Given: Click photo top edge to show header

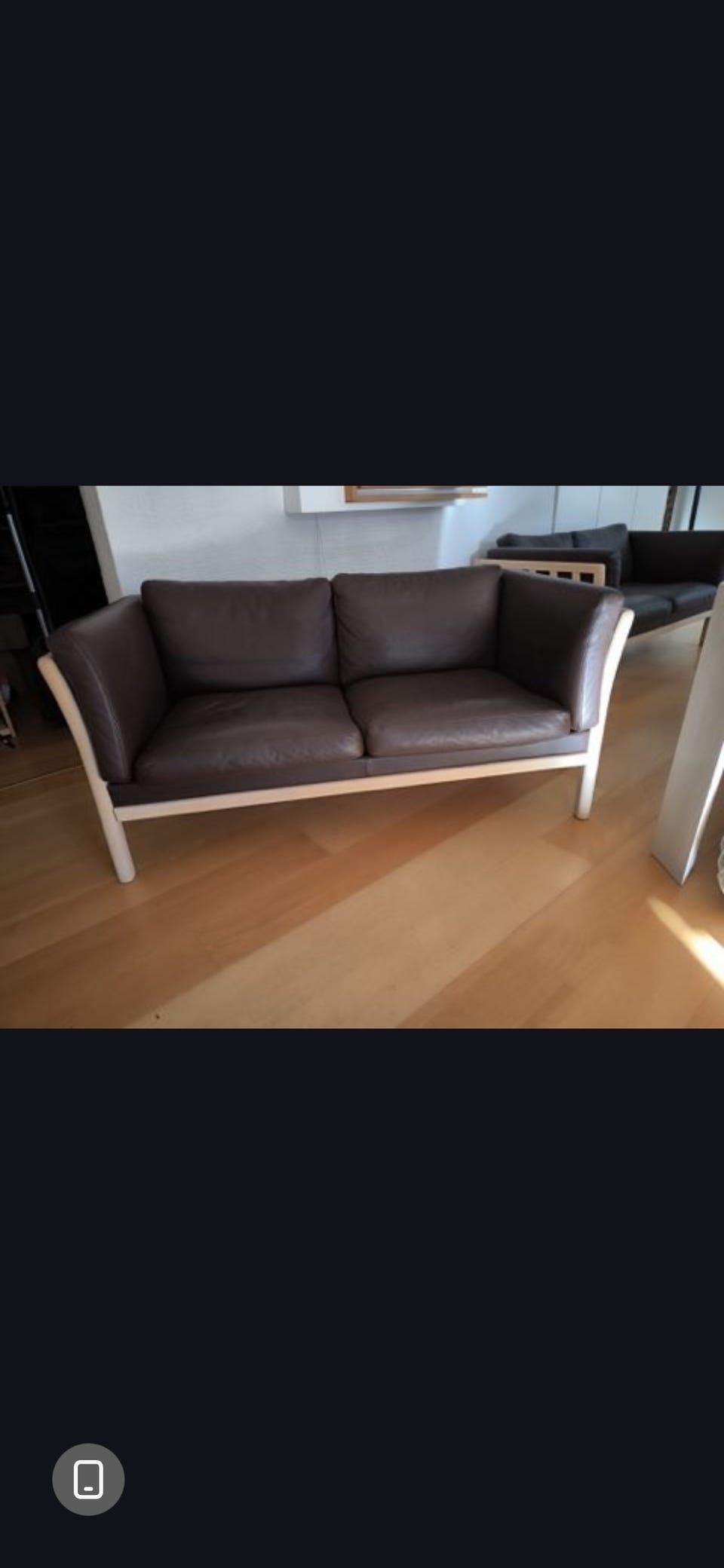Looking at the screenshot, I should click(362, 498).
